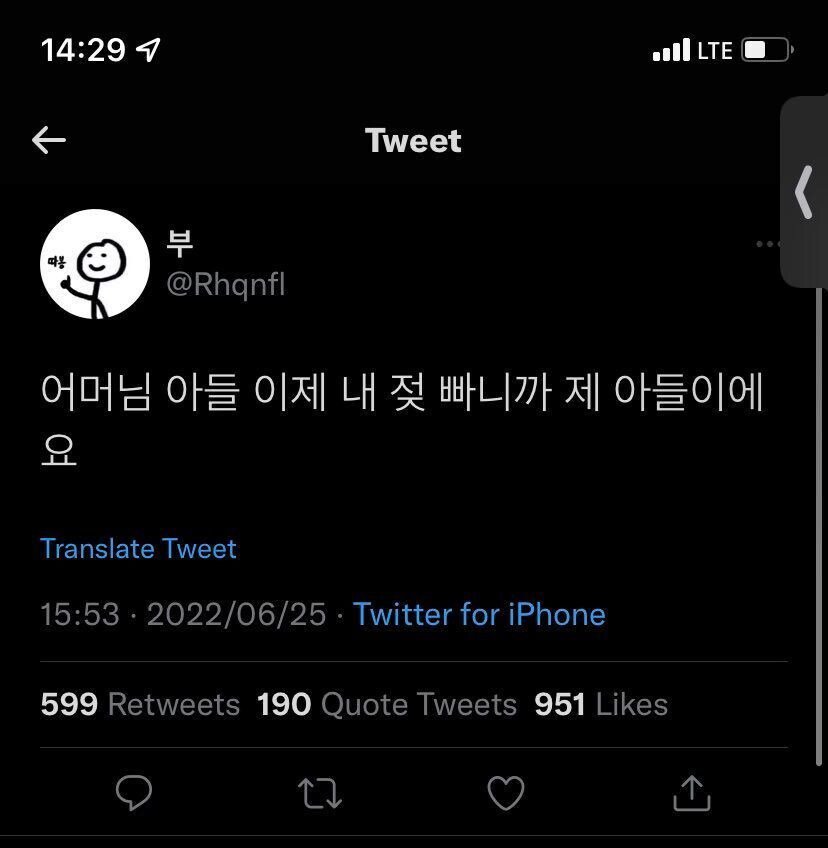Open Twitter for iPhone source link
Screen dimensions: 828x848
pos(479,614)
